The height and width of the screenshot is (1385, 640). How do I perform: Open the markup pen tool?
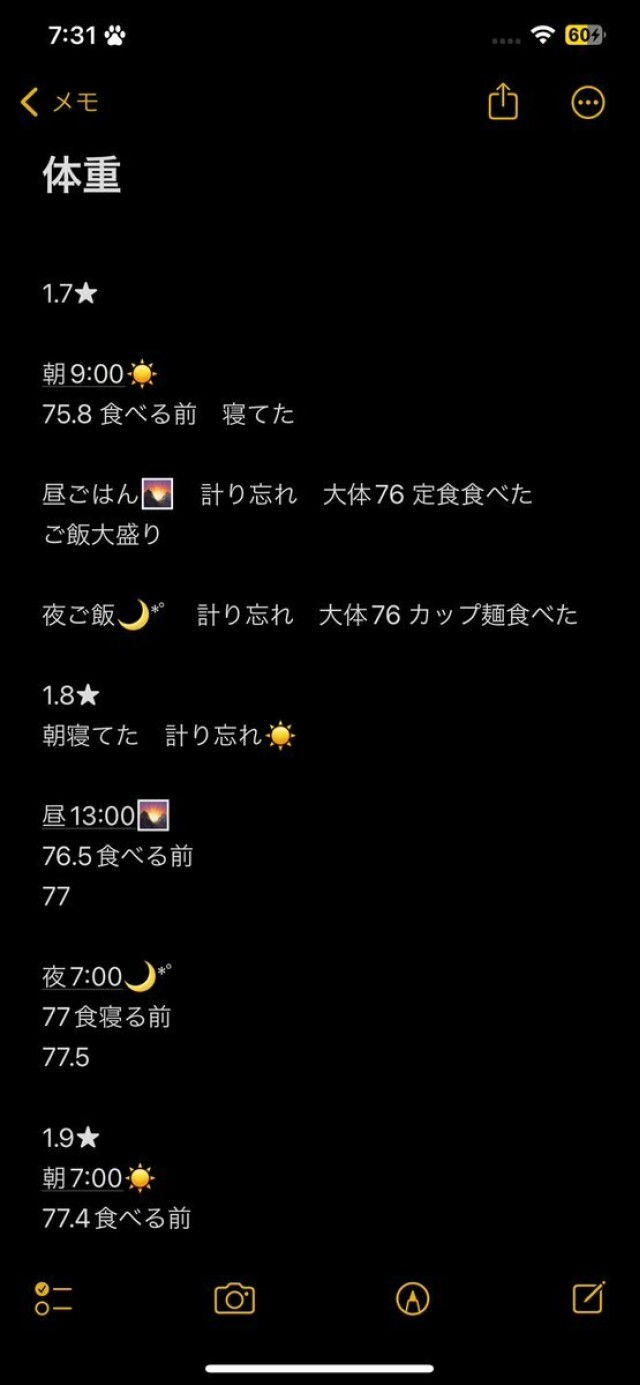[412, 1298]
